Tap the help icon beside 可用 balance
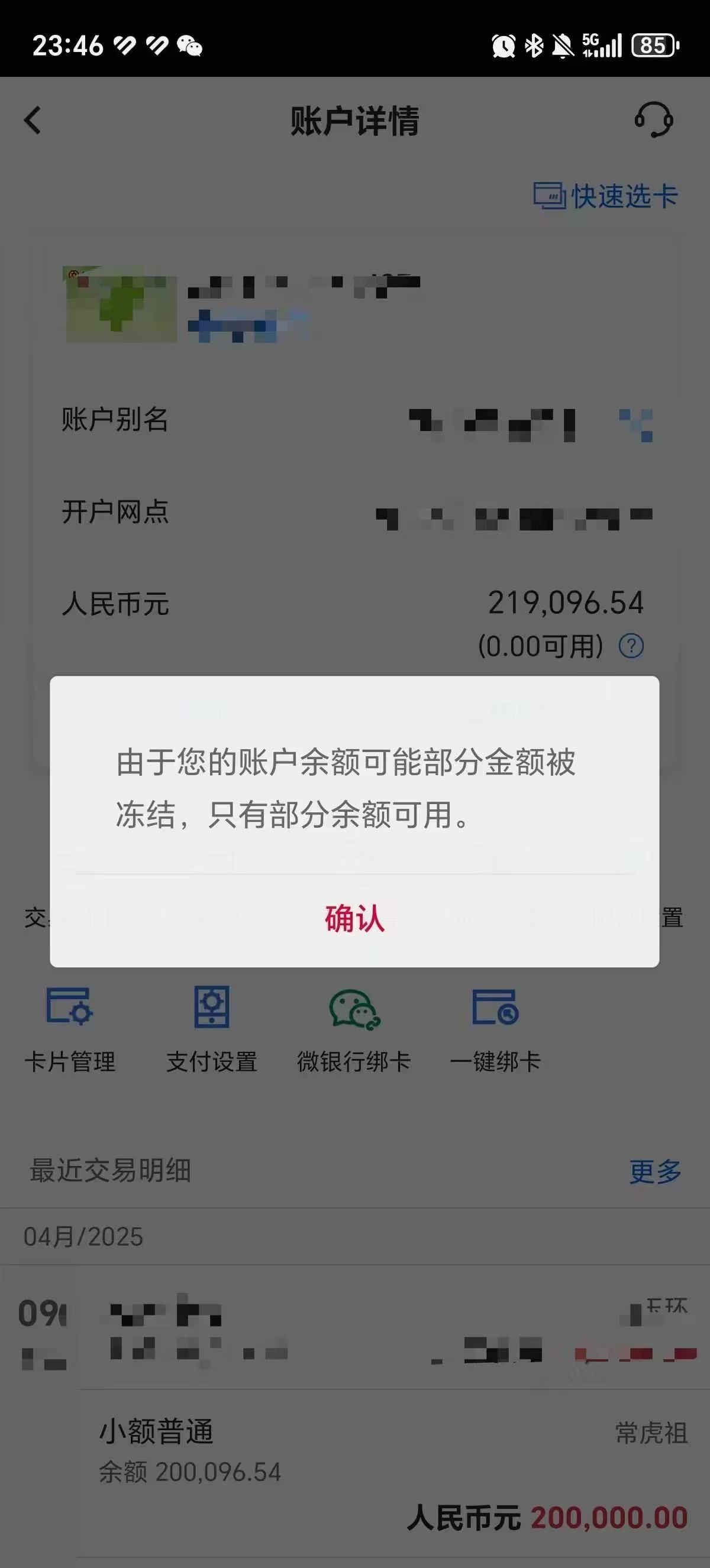Image resolution: width=710 pixels, height=1568 pixels. (631, 646)
